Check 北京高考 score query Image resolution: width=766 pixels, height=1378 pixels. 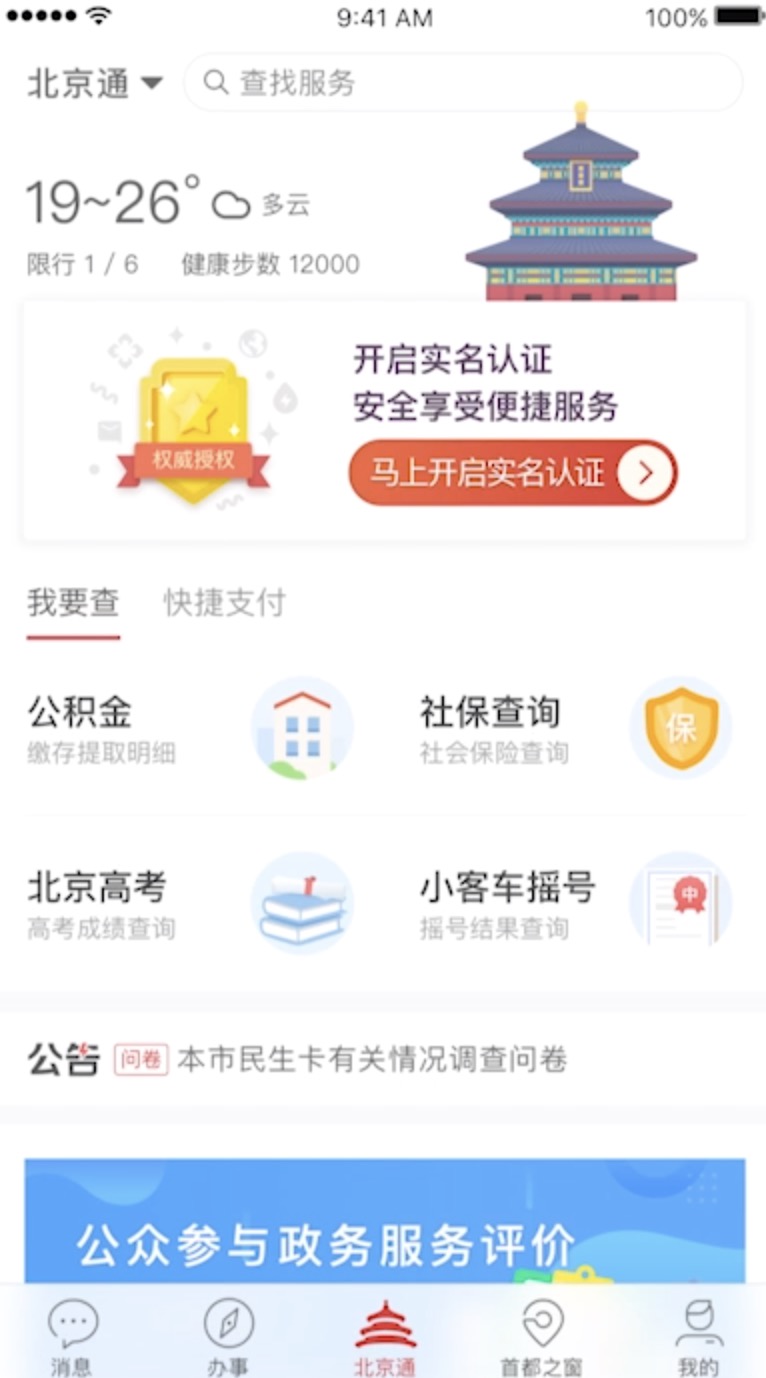190,904
